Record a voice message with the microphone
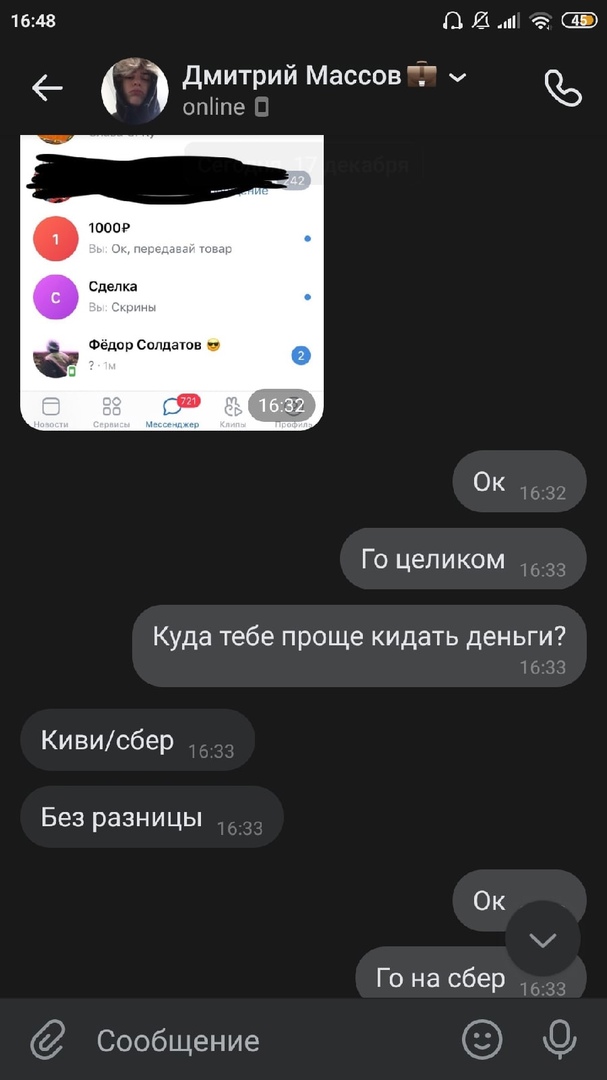Viewport: 607px width, 1080px height. [x=559, y=1041]
